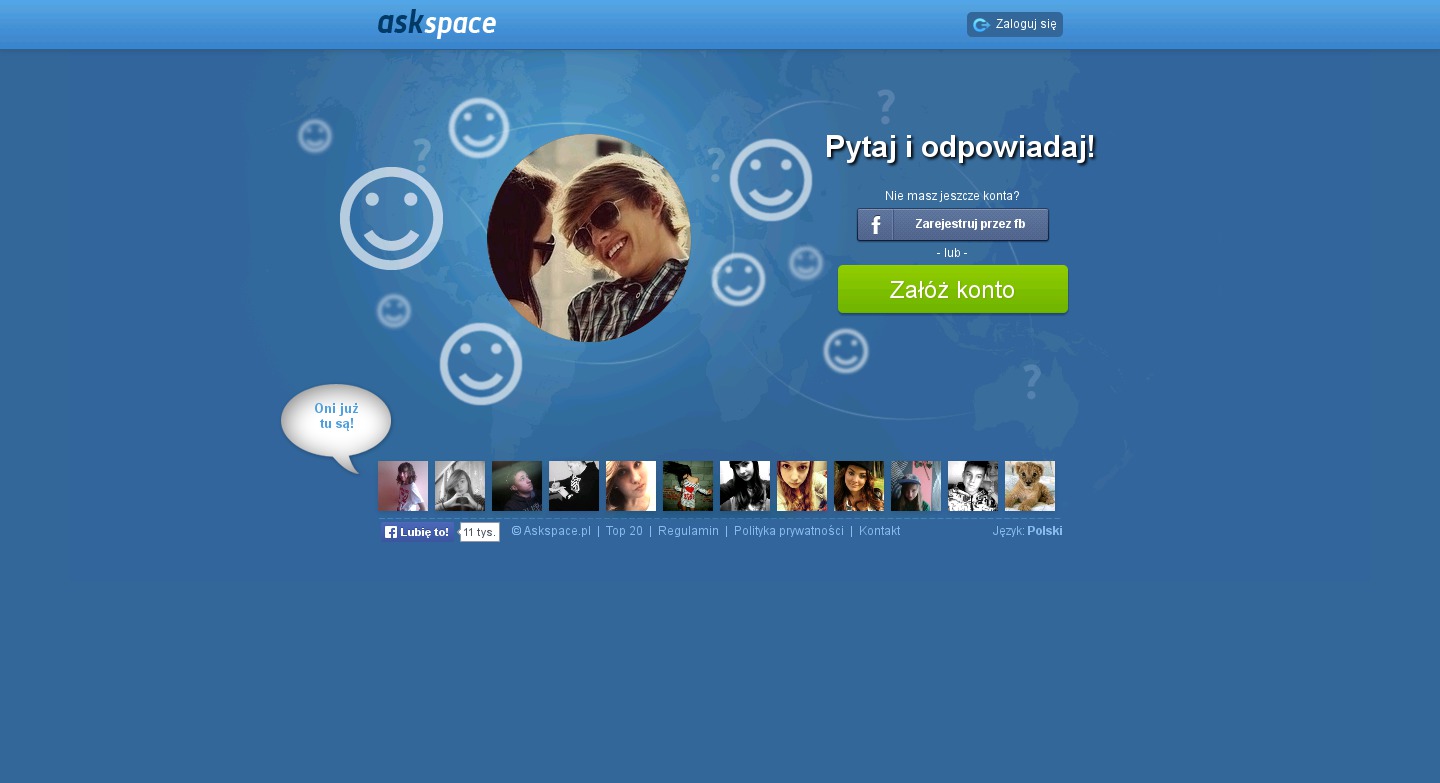Open the first user photo thumbnail

(x=403, y=486)
